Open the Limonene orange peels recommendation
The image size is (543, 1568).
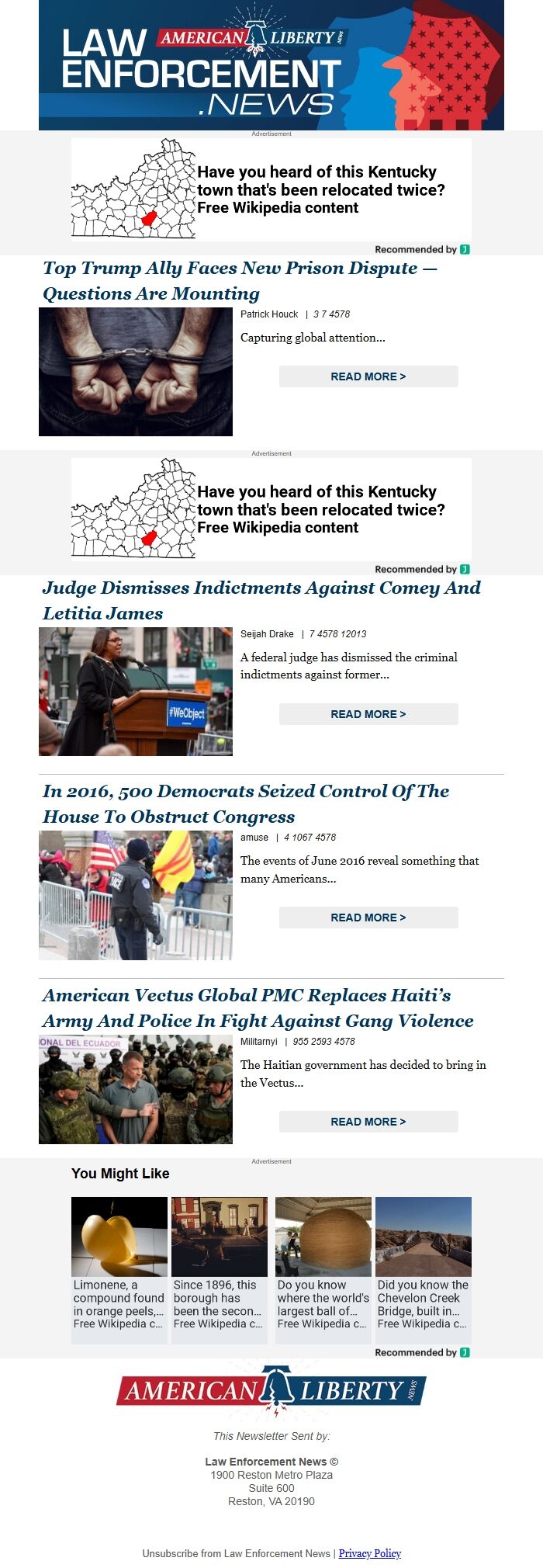tap(119, 1264)
